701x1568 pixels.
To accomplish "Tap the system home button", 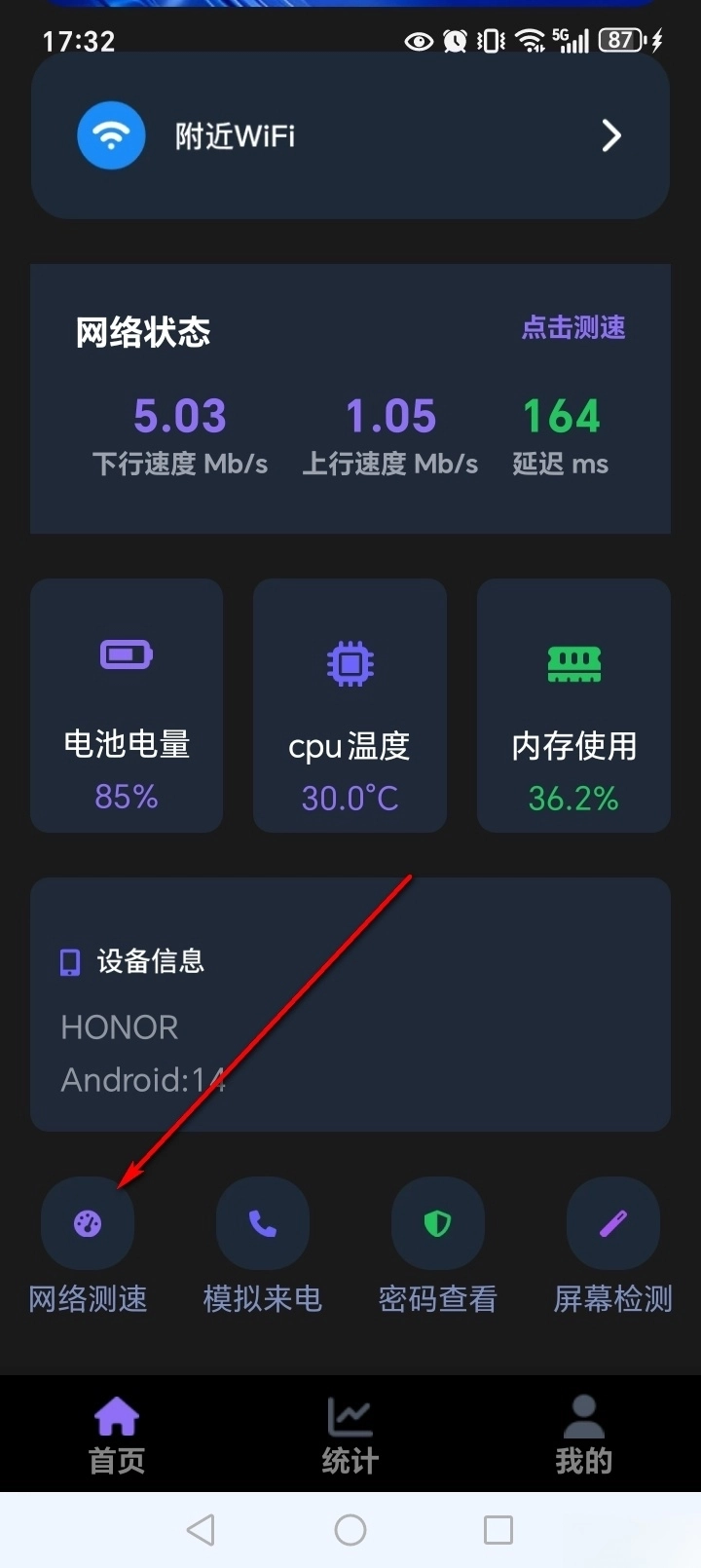I will coord(350,1530).
